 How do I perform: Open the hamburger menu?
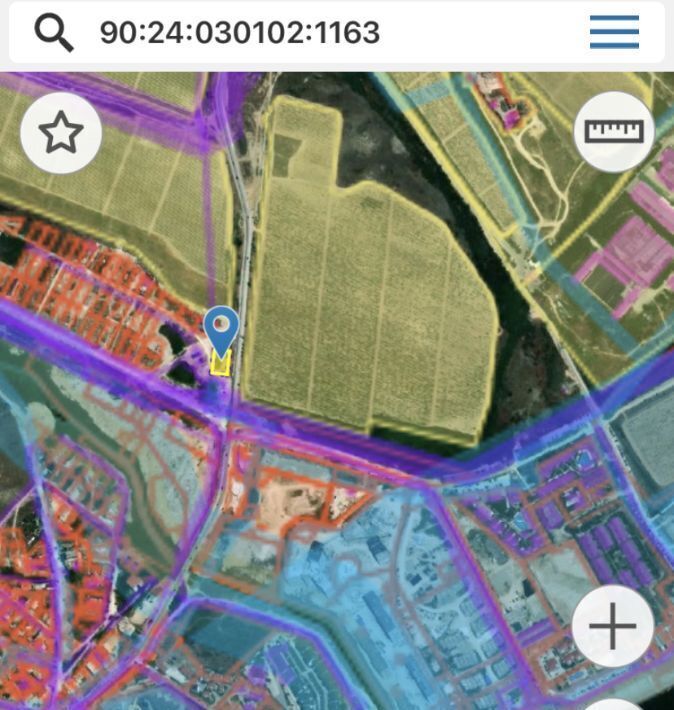(x=614, y=33)
